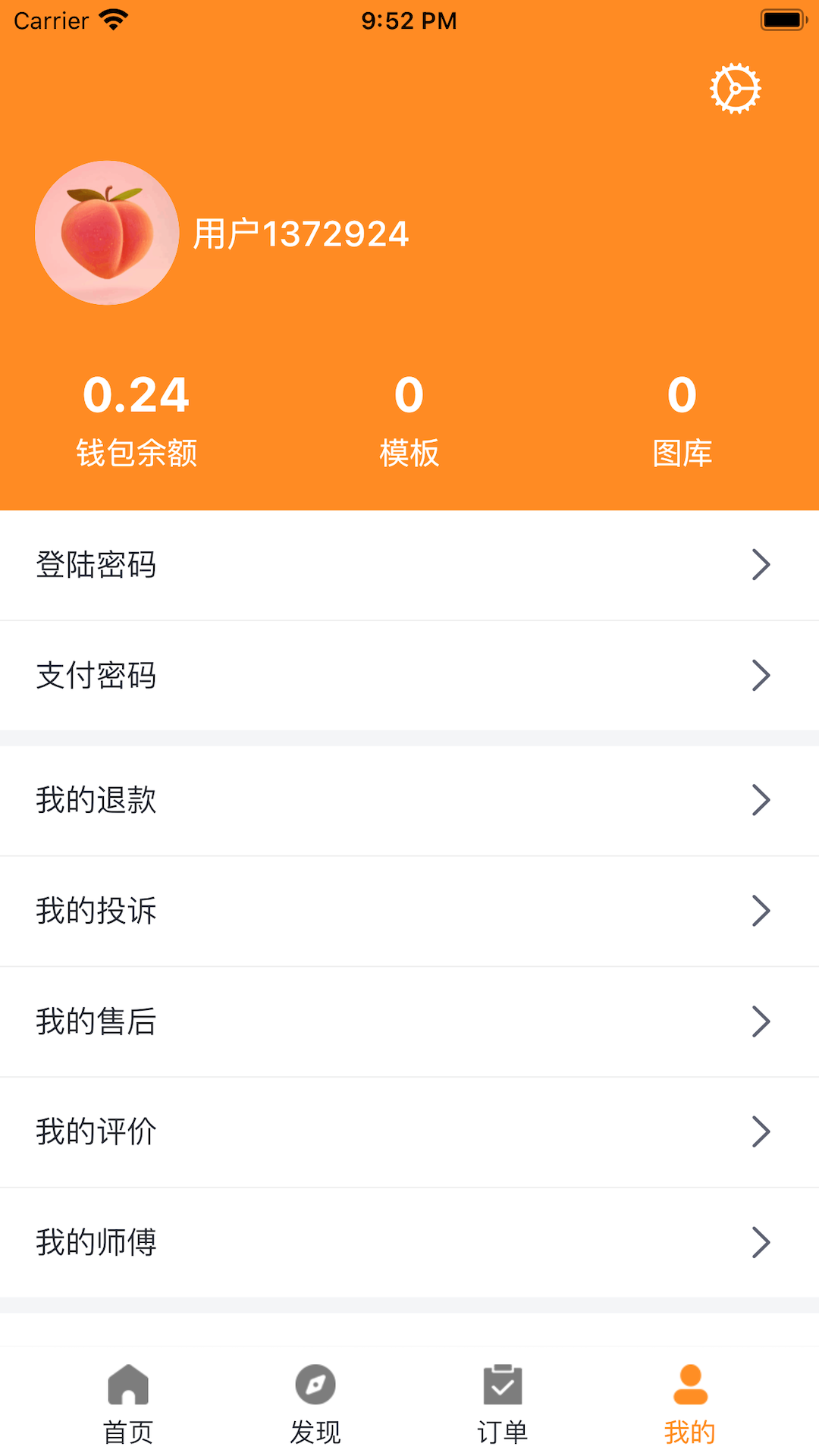View 我的退款 my refunds
Viewport: 819px width, 1456px height.
pyautogui.click(x=409, y=800)
